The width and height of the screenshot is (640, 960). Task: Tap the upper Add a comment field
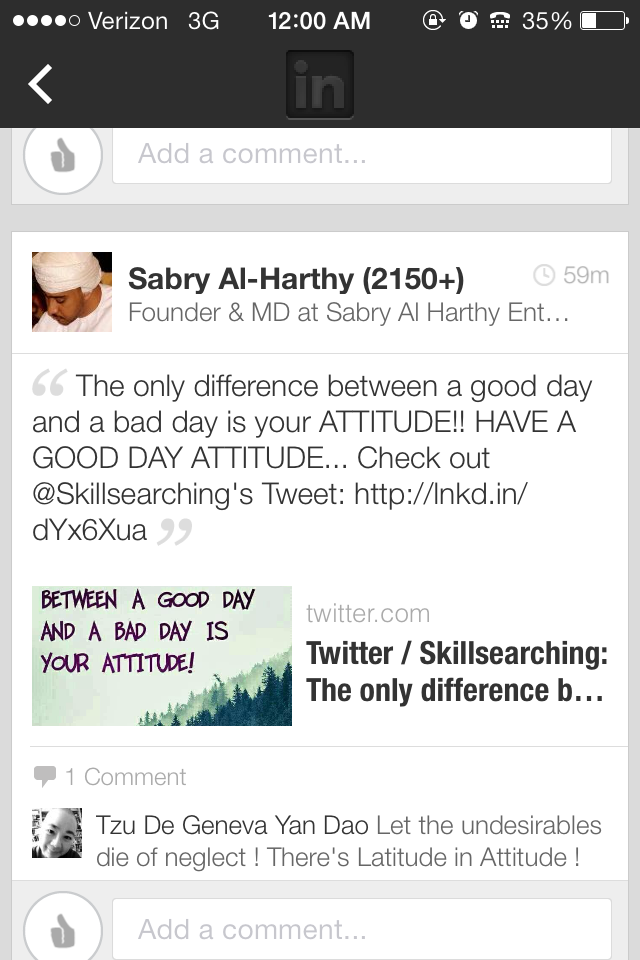coord(361,155)
